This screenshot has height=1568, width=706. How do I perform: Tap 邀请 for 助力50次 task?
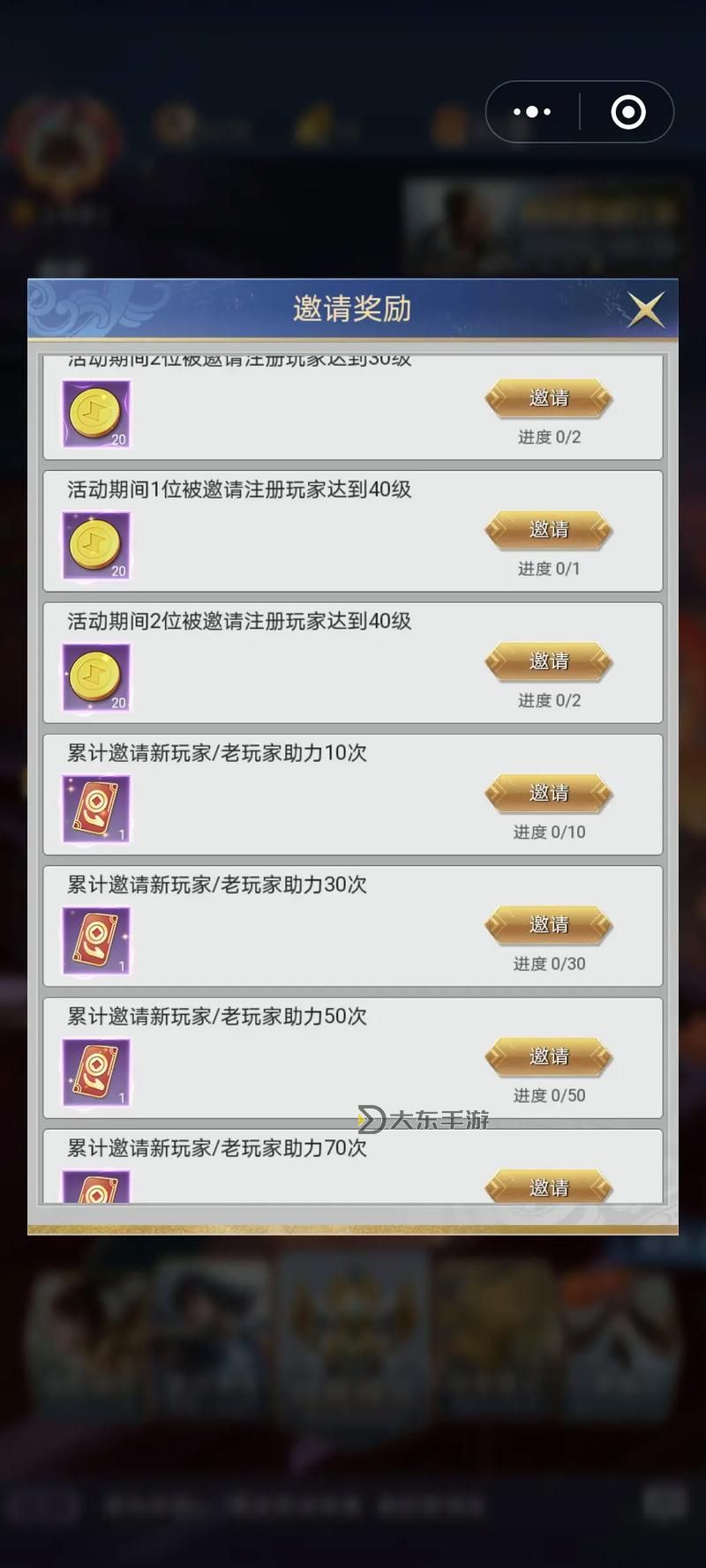[548, 1057]
